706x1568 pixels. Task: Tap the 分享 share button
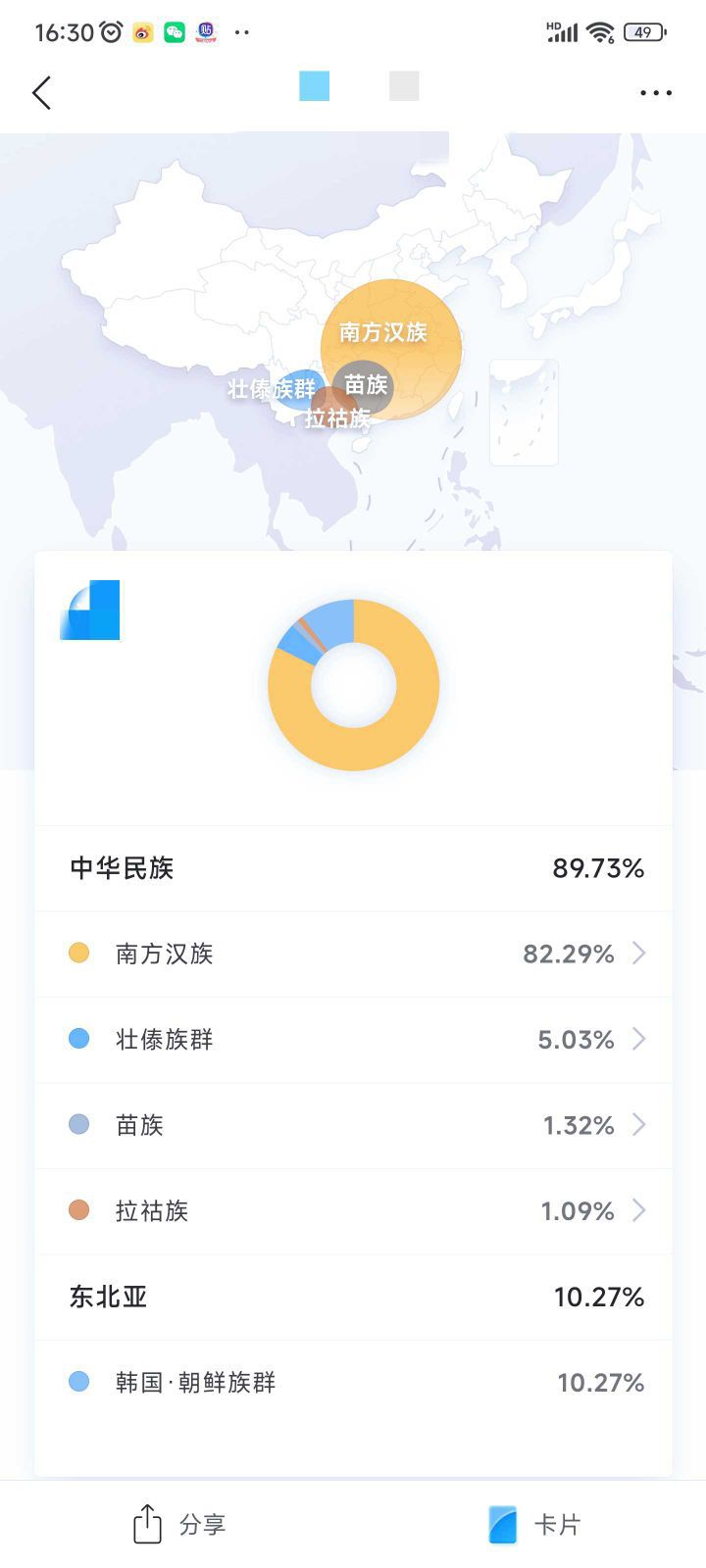[178, 1524]
